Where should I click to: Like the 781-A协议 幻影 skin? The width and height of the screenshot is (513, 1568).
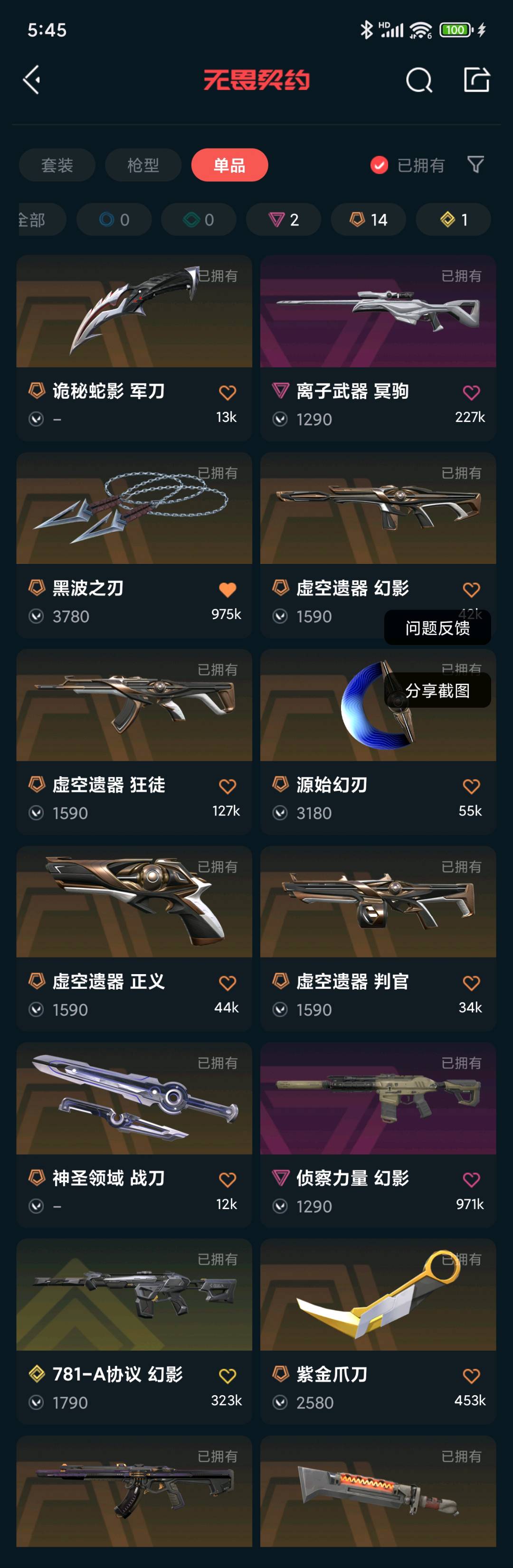[227, 1376]
